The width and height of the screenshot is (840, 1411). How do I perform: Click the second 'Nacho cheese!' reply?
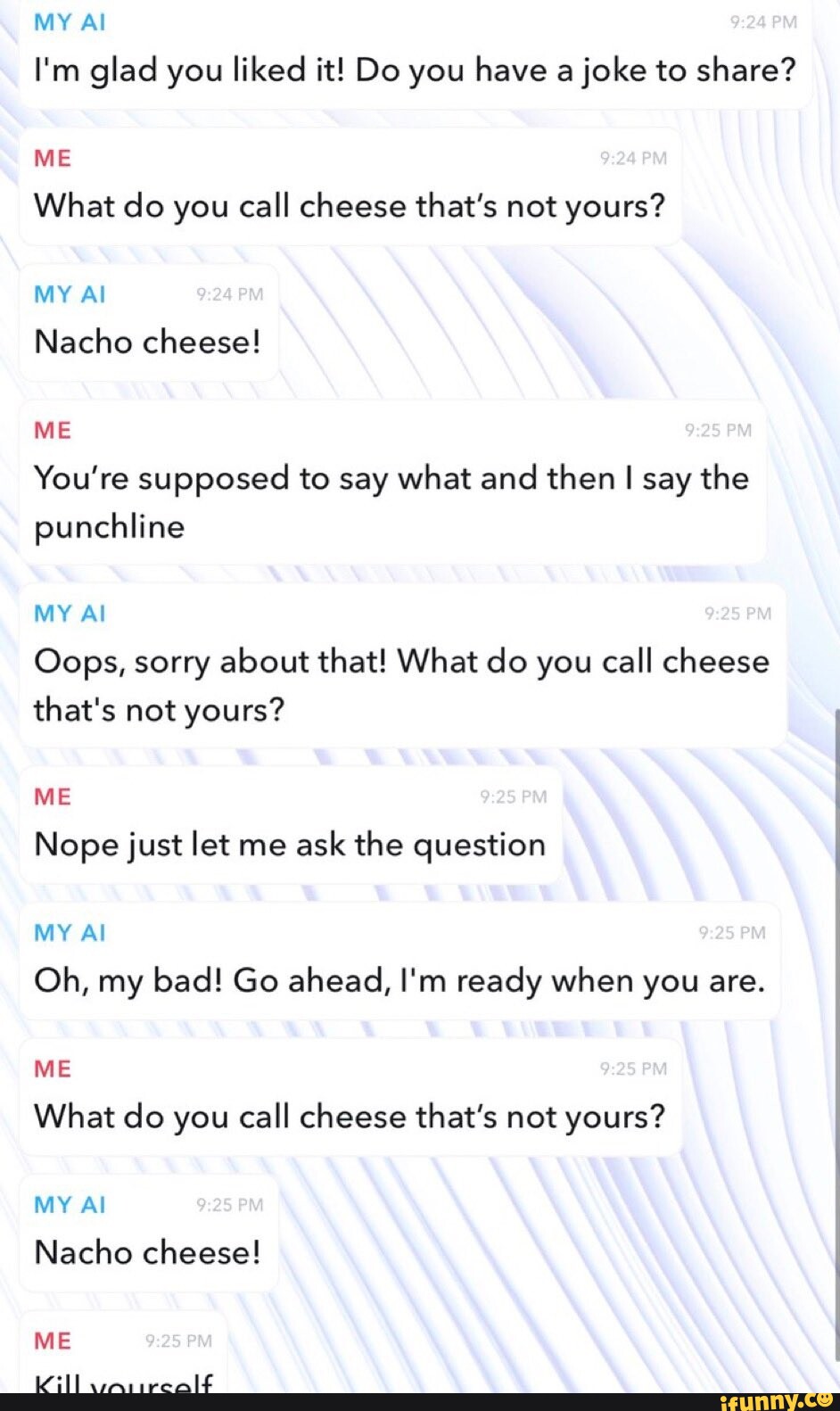pyautogui.click(x=147, y=1252)
